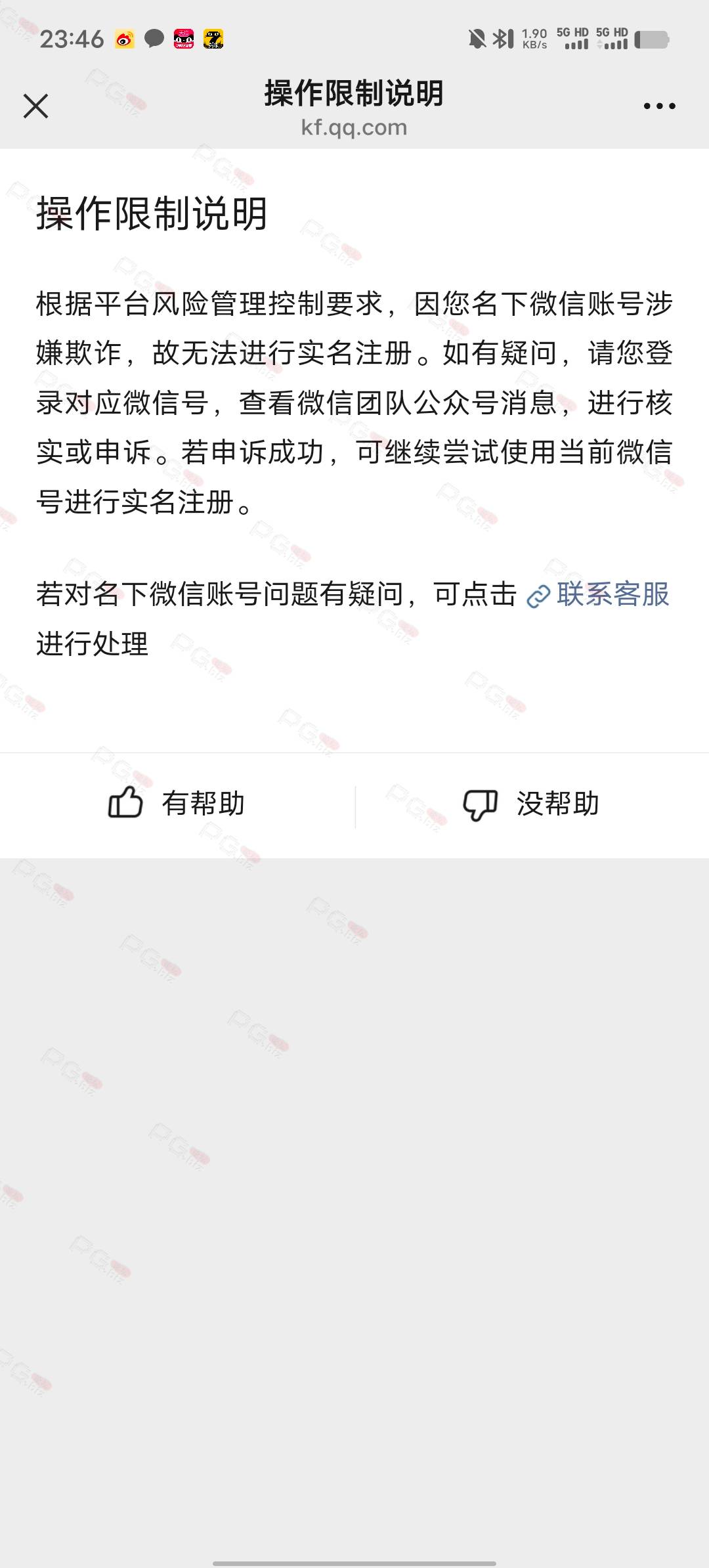The height and width of the screenshot is (1568, 709).
Task: Mark the page as 有帮助
Action: [177, 804]
